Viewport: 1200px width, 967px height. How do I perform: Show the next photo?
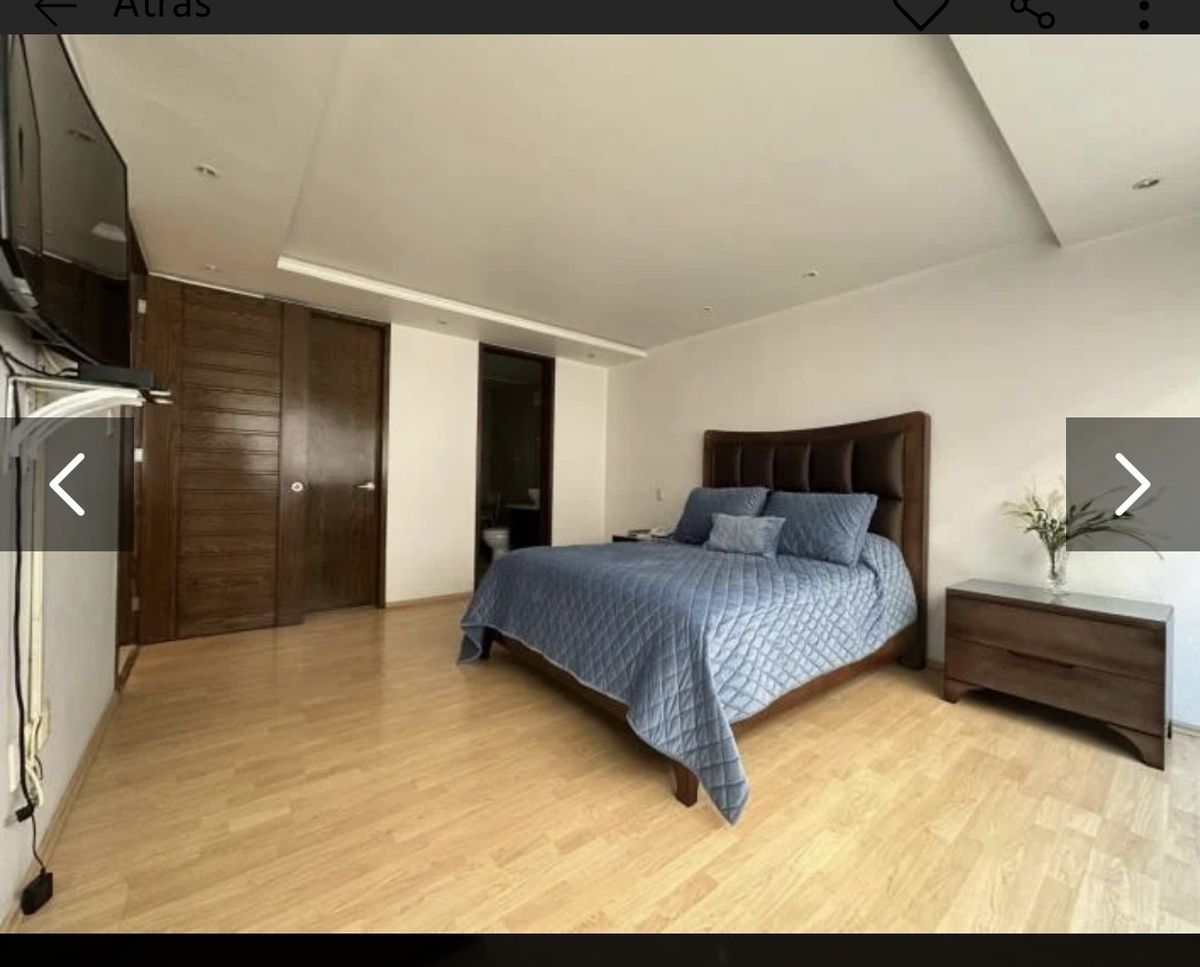[1132, 484]
